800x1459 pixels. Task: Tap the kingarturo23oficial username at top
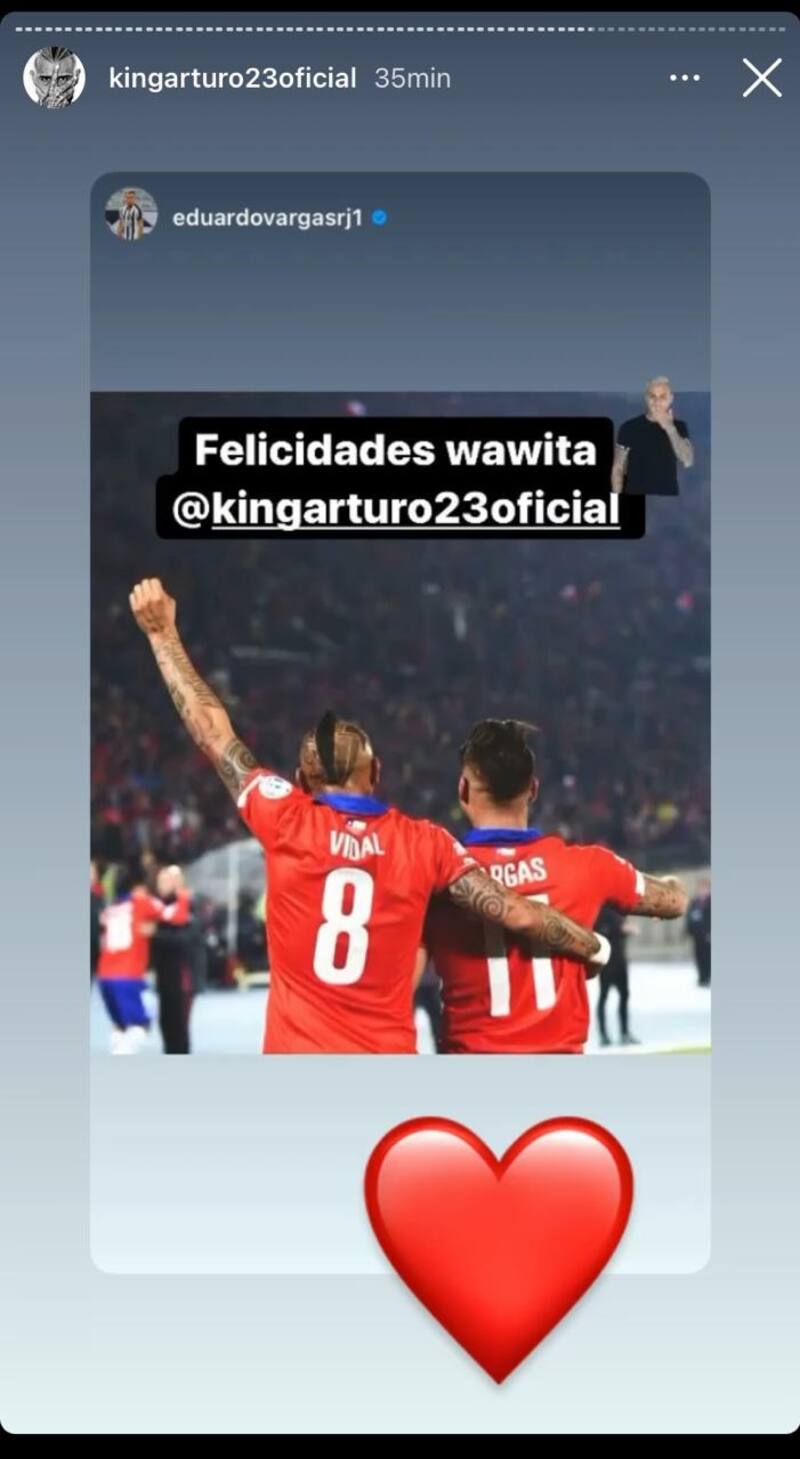click(x=232, y=78)
